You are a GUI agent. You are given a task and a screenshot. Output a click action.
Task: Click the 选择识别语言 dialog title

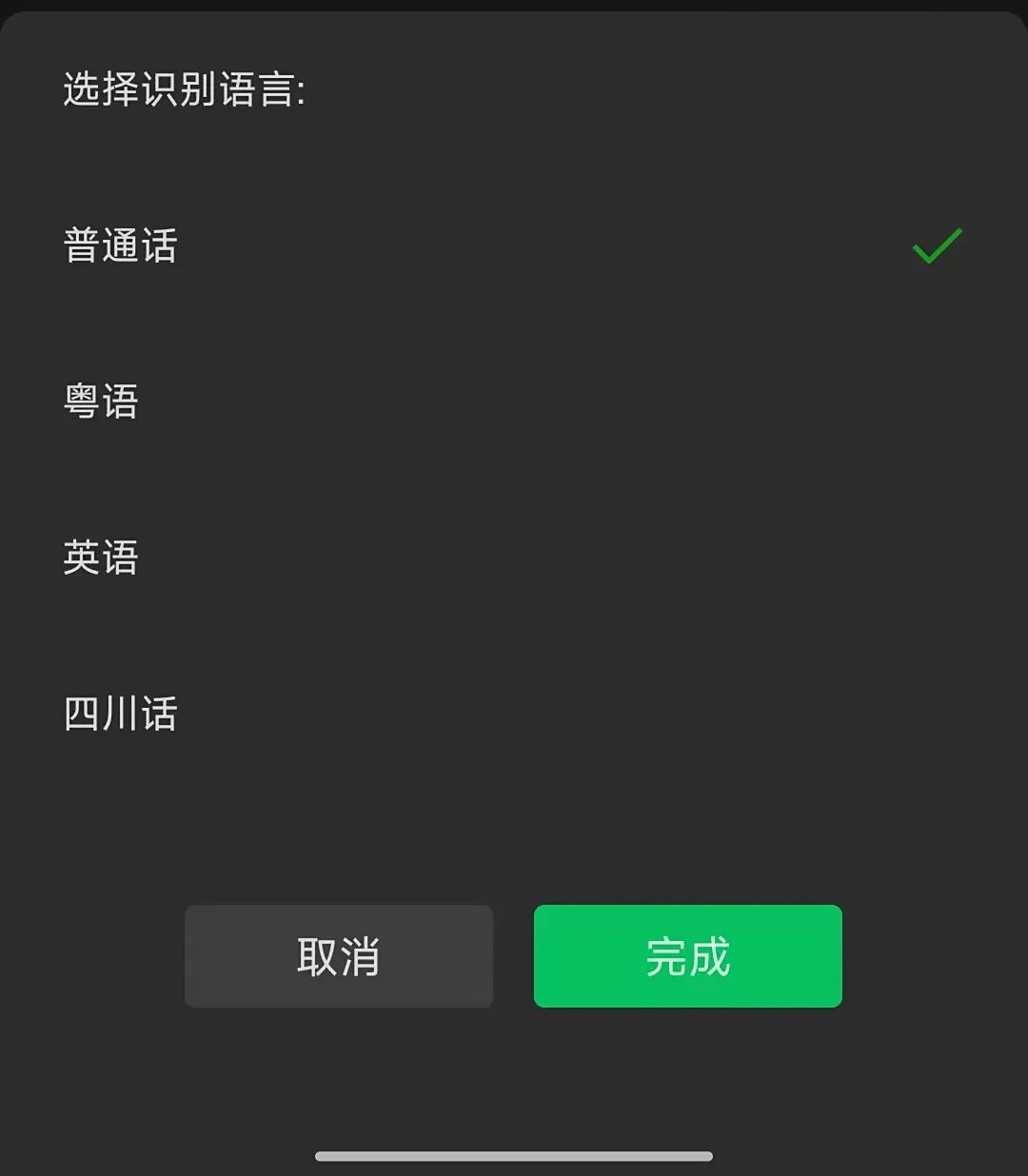[184, 88]
